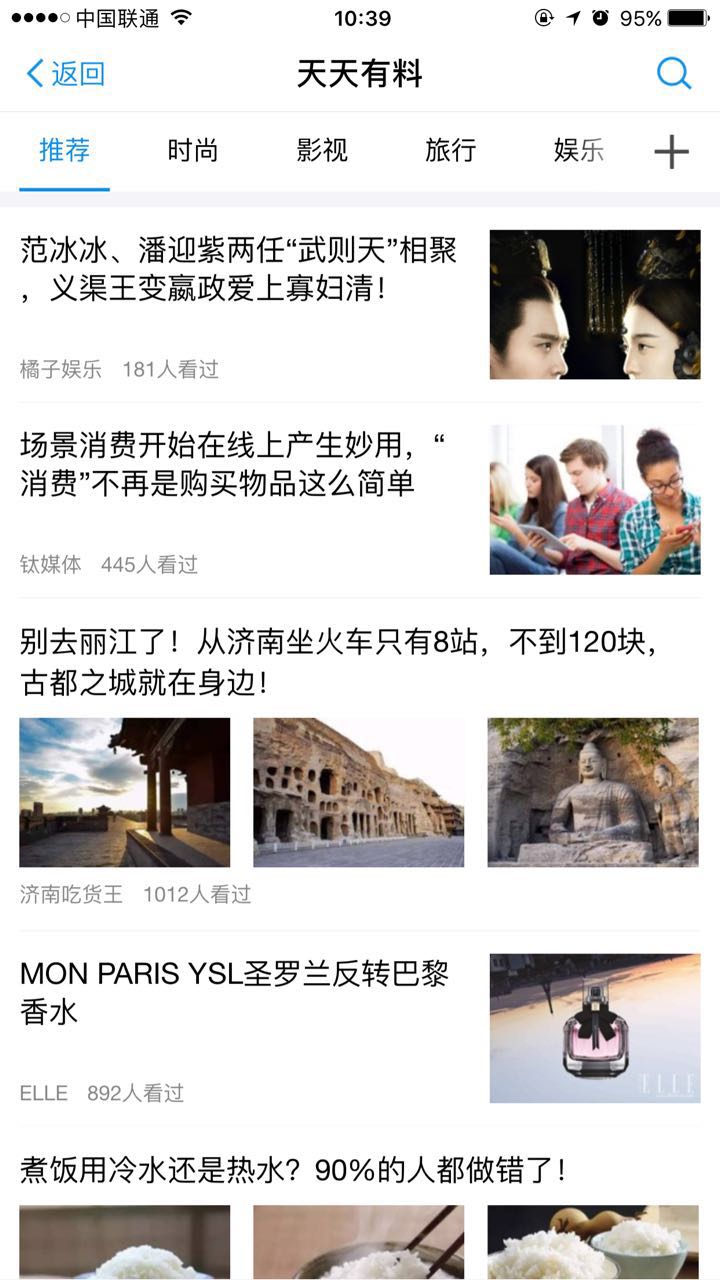Open the search magnifier icon
This screenshot has width=720, height=1280.
point(673,74)
